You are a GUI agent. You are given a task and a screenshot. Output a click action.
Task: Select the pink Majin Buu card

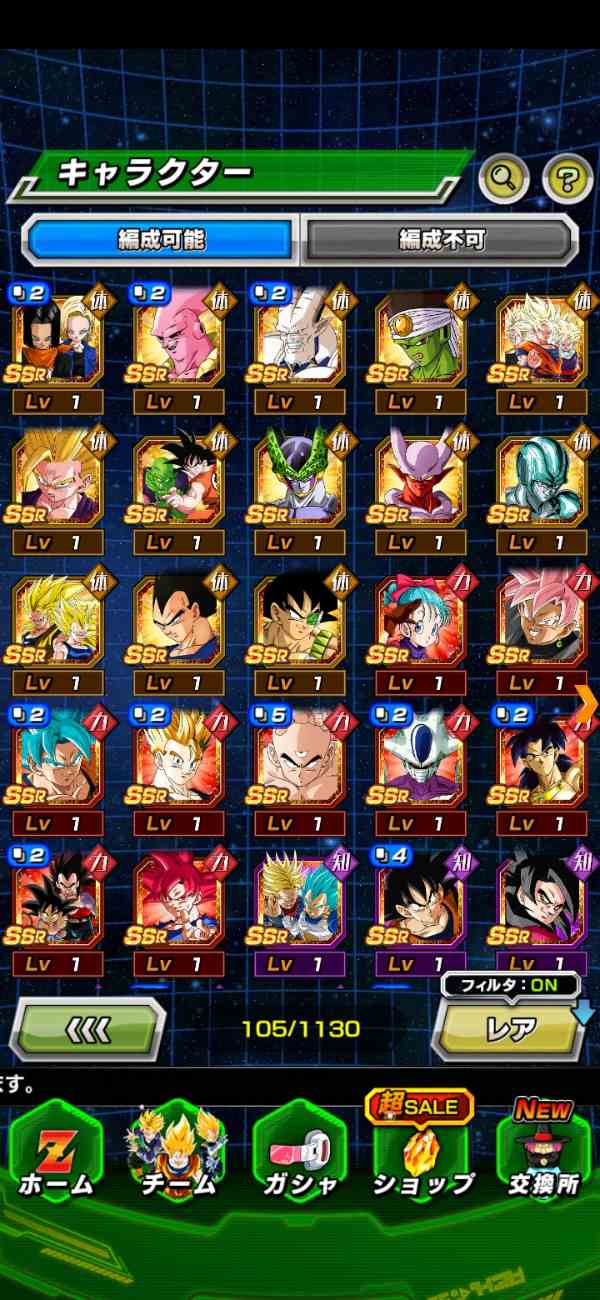pos(180,340)
